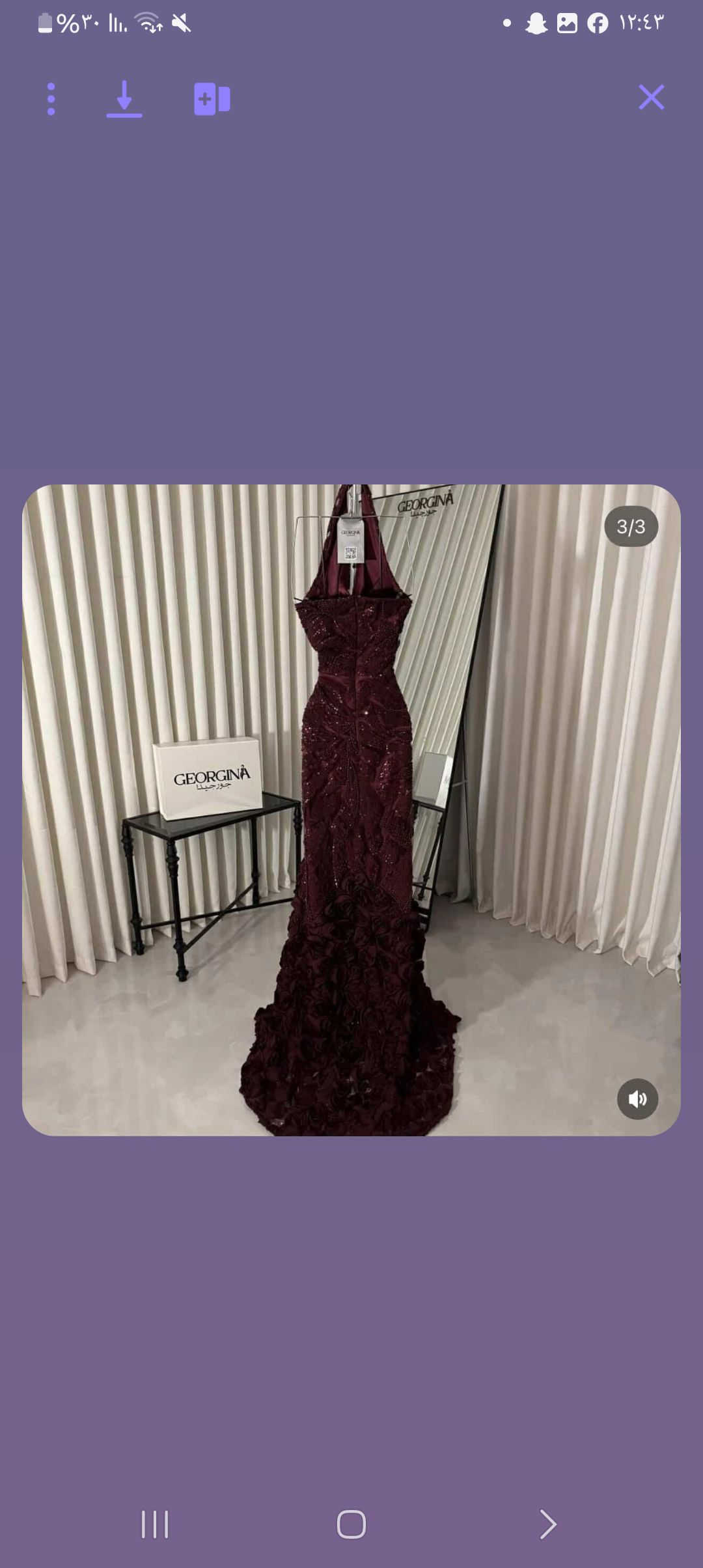Open the burgundy dress media tile
The height and width of the screenshot is (1568, 703).
point(351,809)
